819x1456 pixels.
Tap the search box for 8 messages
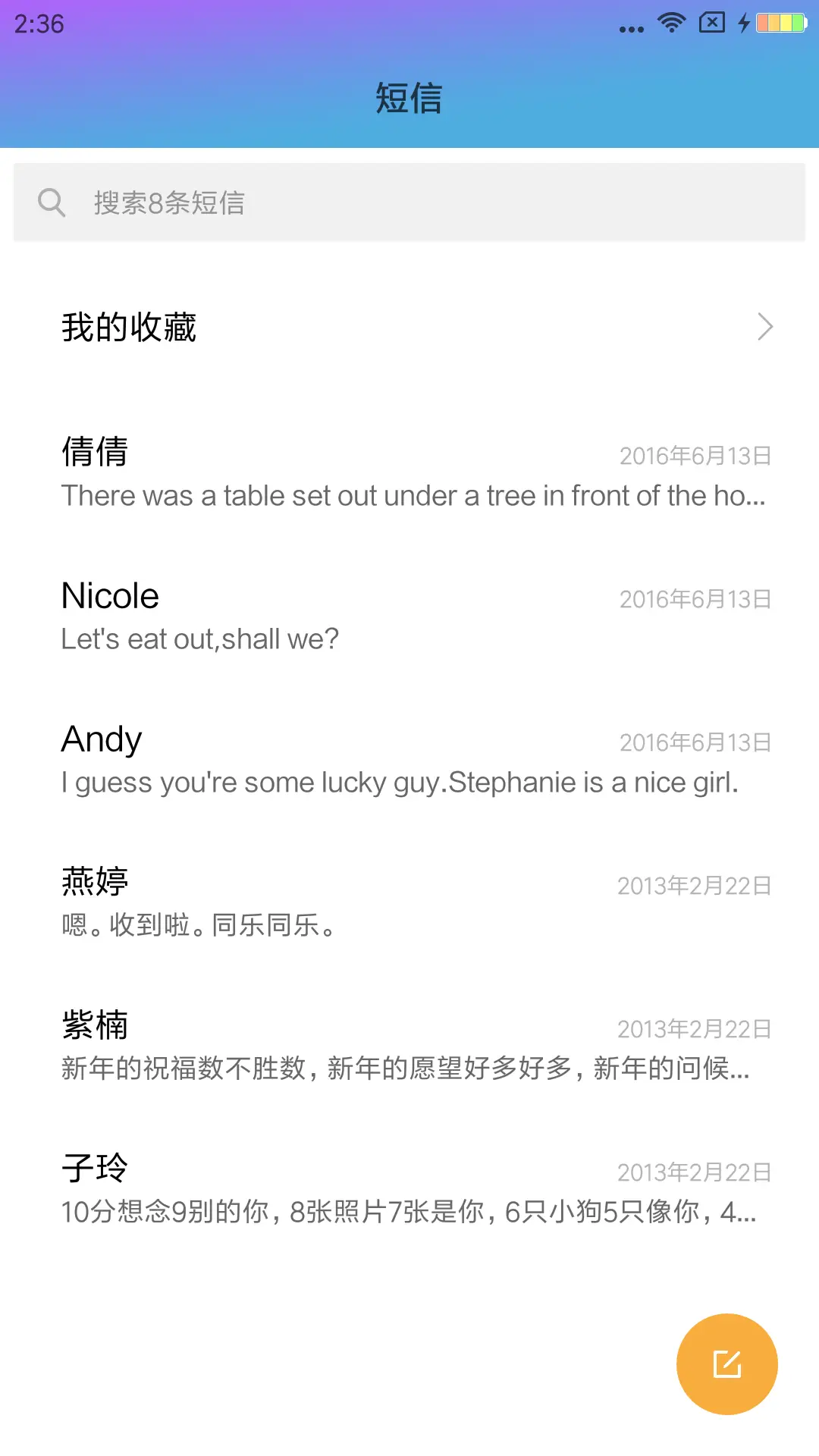coord(409,202)
